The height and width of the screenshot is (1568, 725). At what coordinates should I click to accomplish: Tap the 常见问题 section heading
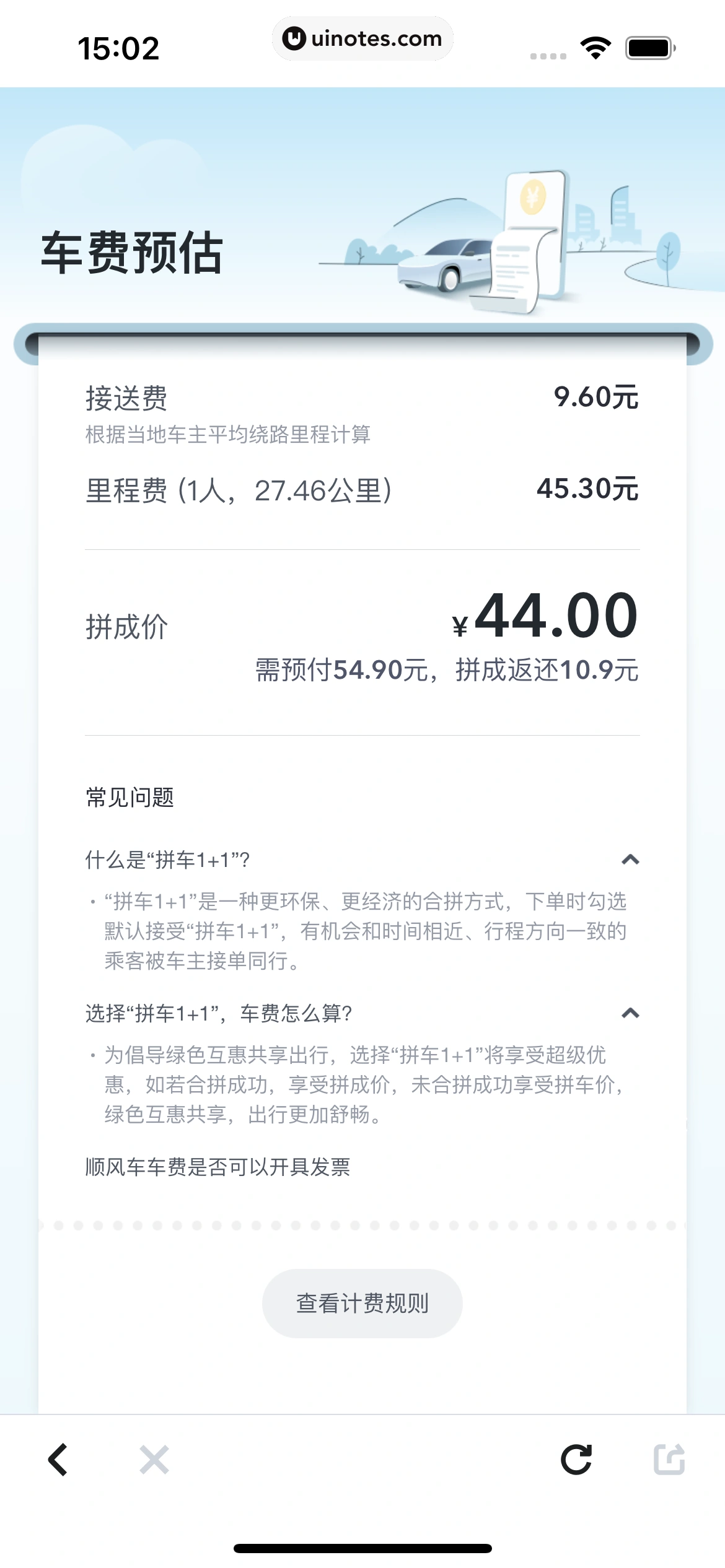pos(129,798)
